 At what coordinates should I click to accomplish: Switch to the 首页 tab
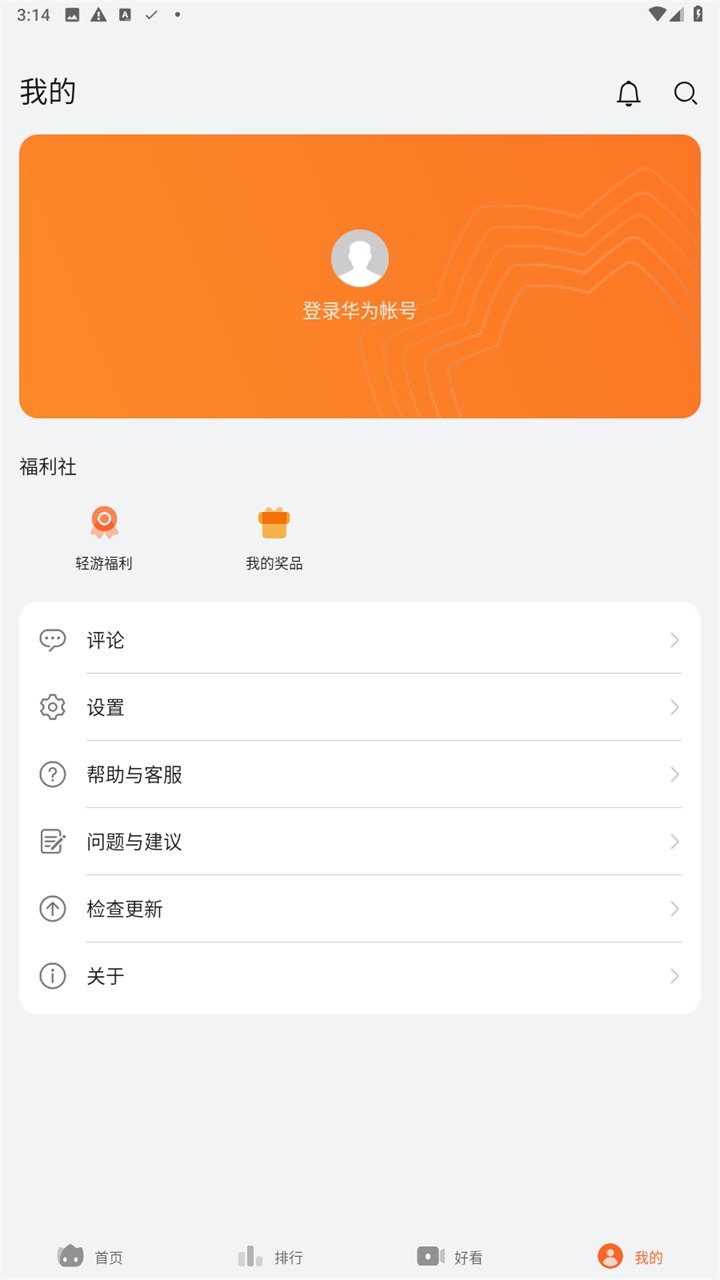click(x=91, y=1256)
